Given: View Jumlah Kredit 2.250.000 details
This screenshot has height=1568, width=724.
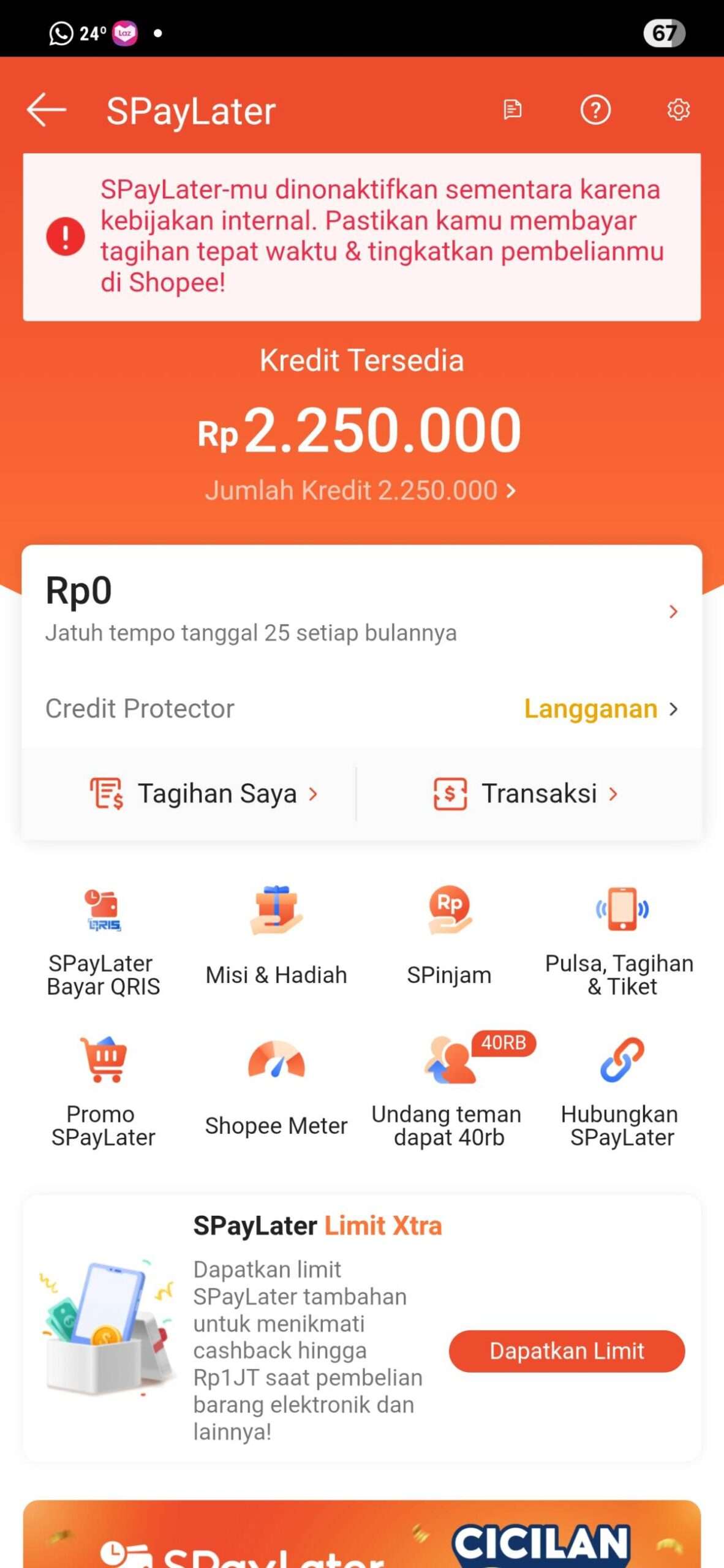Looking at the screenshot, I should [361, 491].
